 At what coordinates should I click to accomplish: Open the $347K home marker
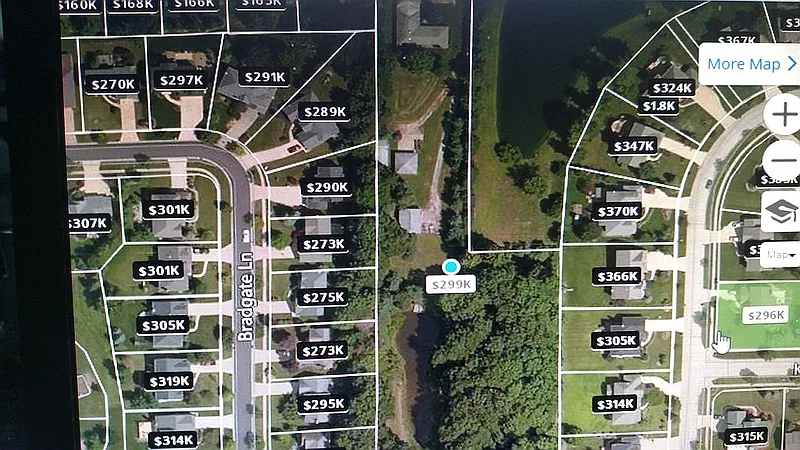pos(634,146)
